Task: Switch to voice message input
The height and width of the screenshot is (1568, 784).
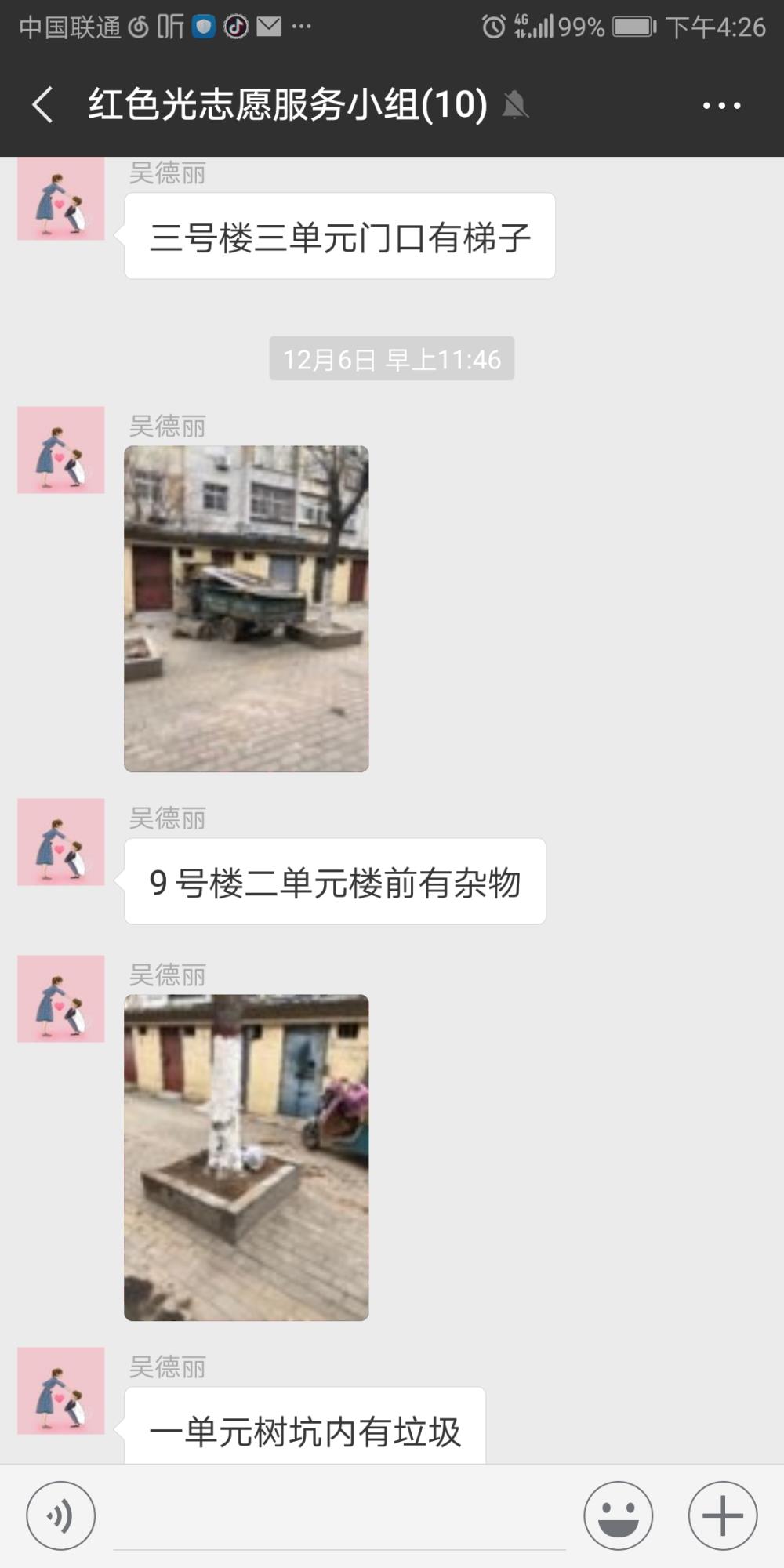Action: [61, 1515]
